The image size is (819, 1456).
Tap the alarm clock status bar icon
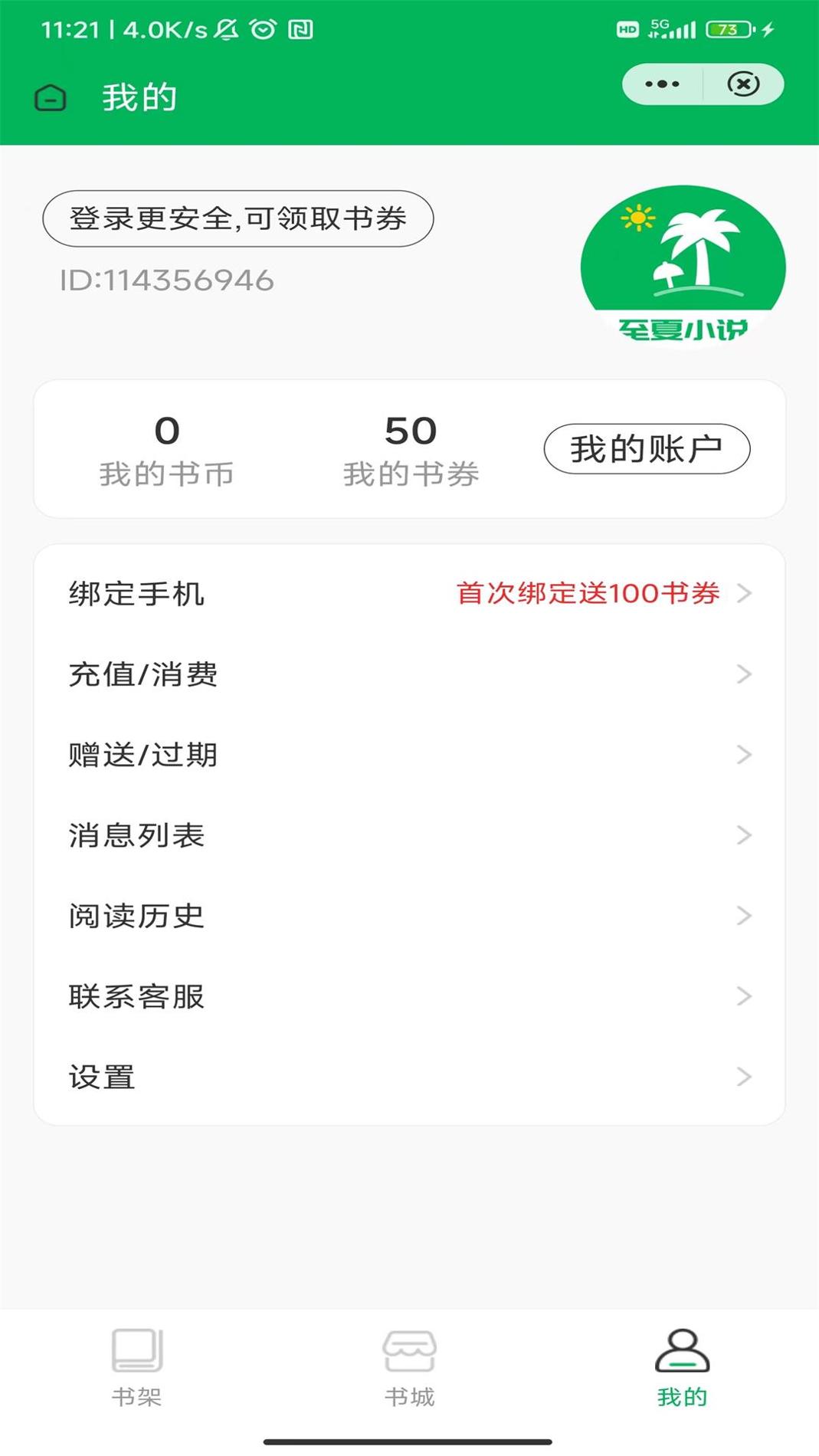click(262, 30)
